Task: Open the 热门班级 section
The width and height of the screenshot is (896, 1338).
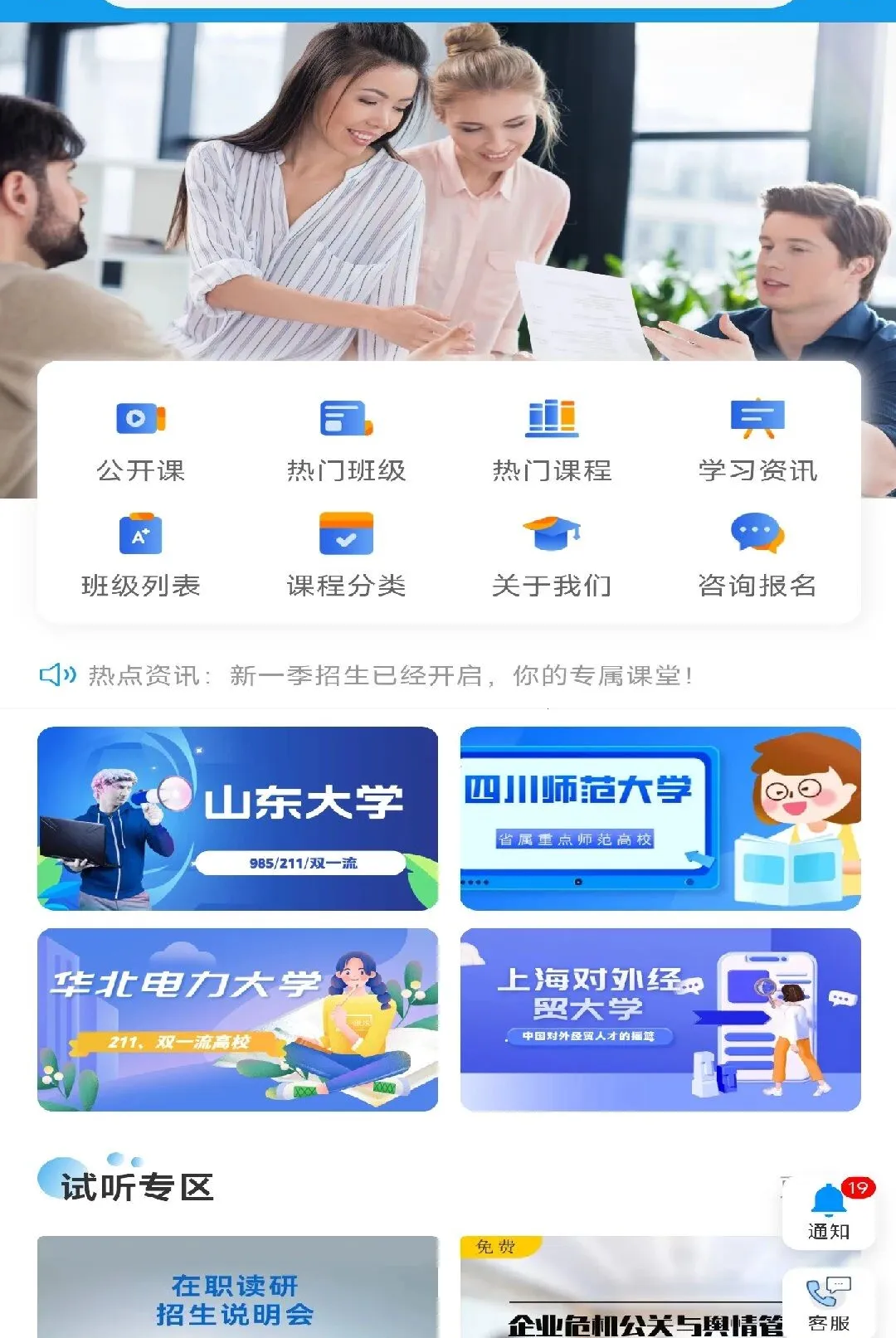Action: click(346, 440)
